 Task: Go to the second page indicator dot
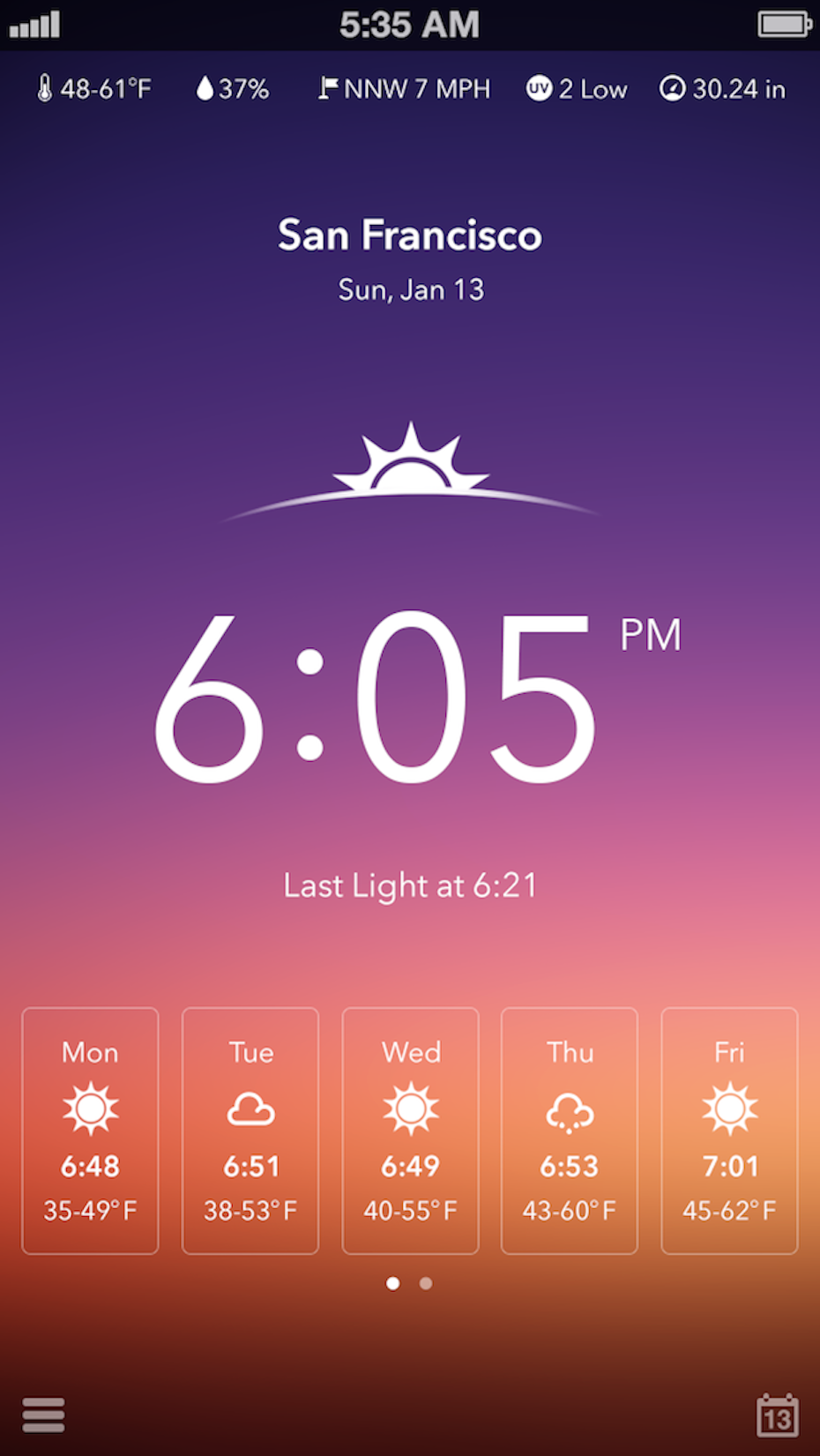pos(426,1283)
